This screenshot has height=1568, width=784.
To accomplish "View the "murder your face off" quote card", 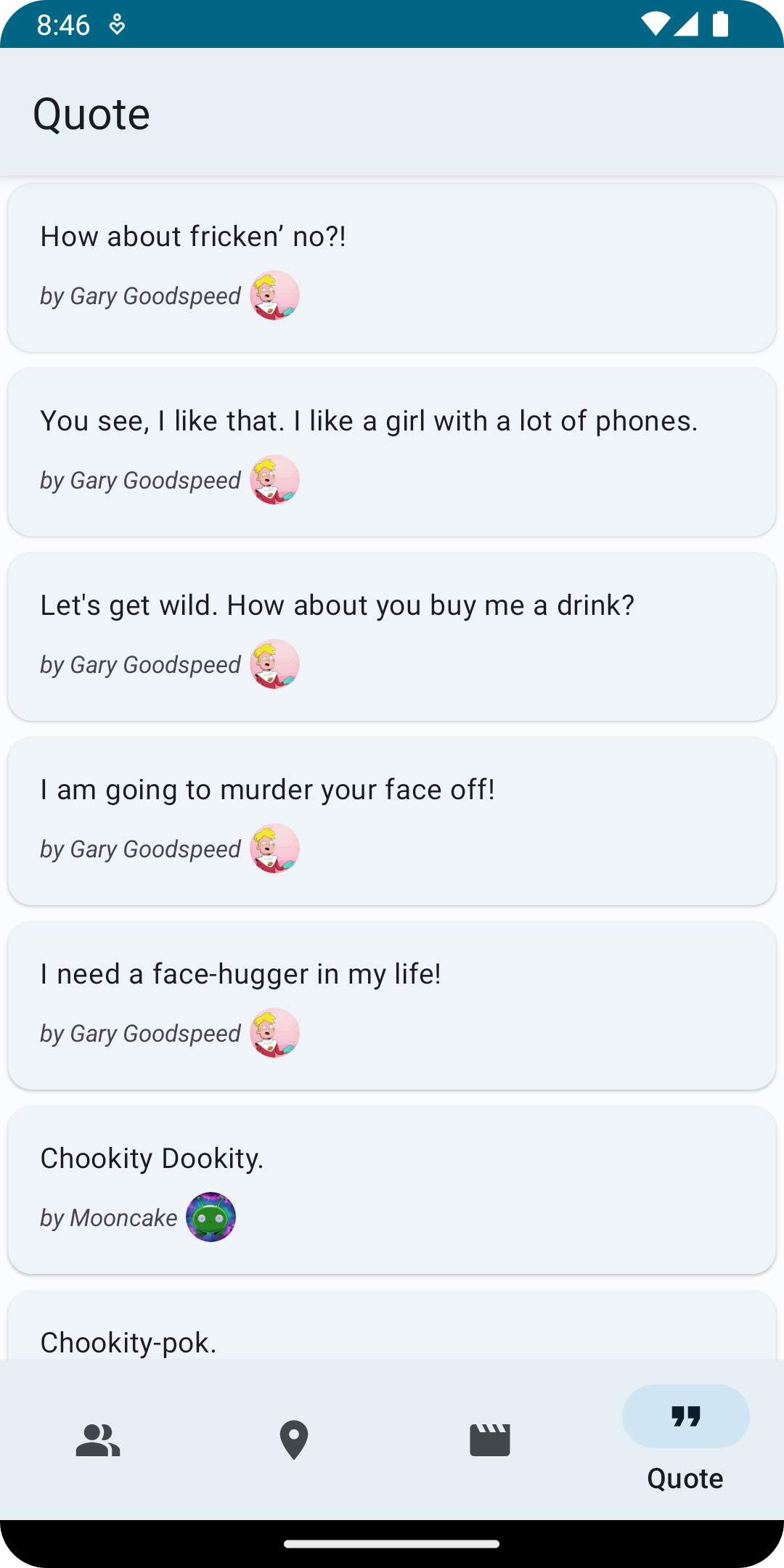I will point(392,820).
